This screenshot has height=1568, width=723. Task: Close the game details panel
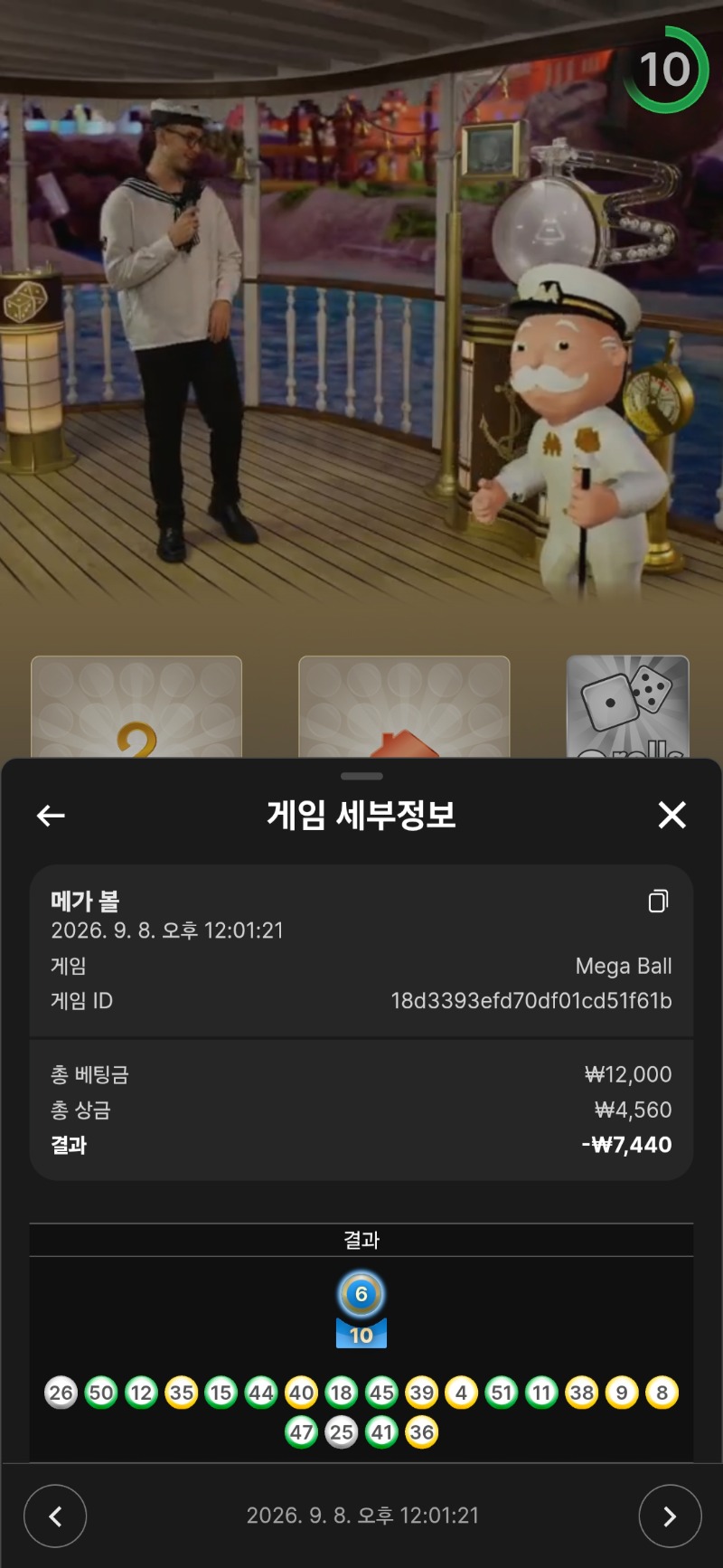coord(671,815)
